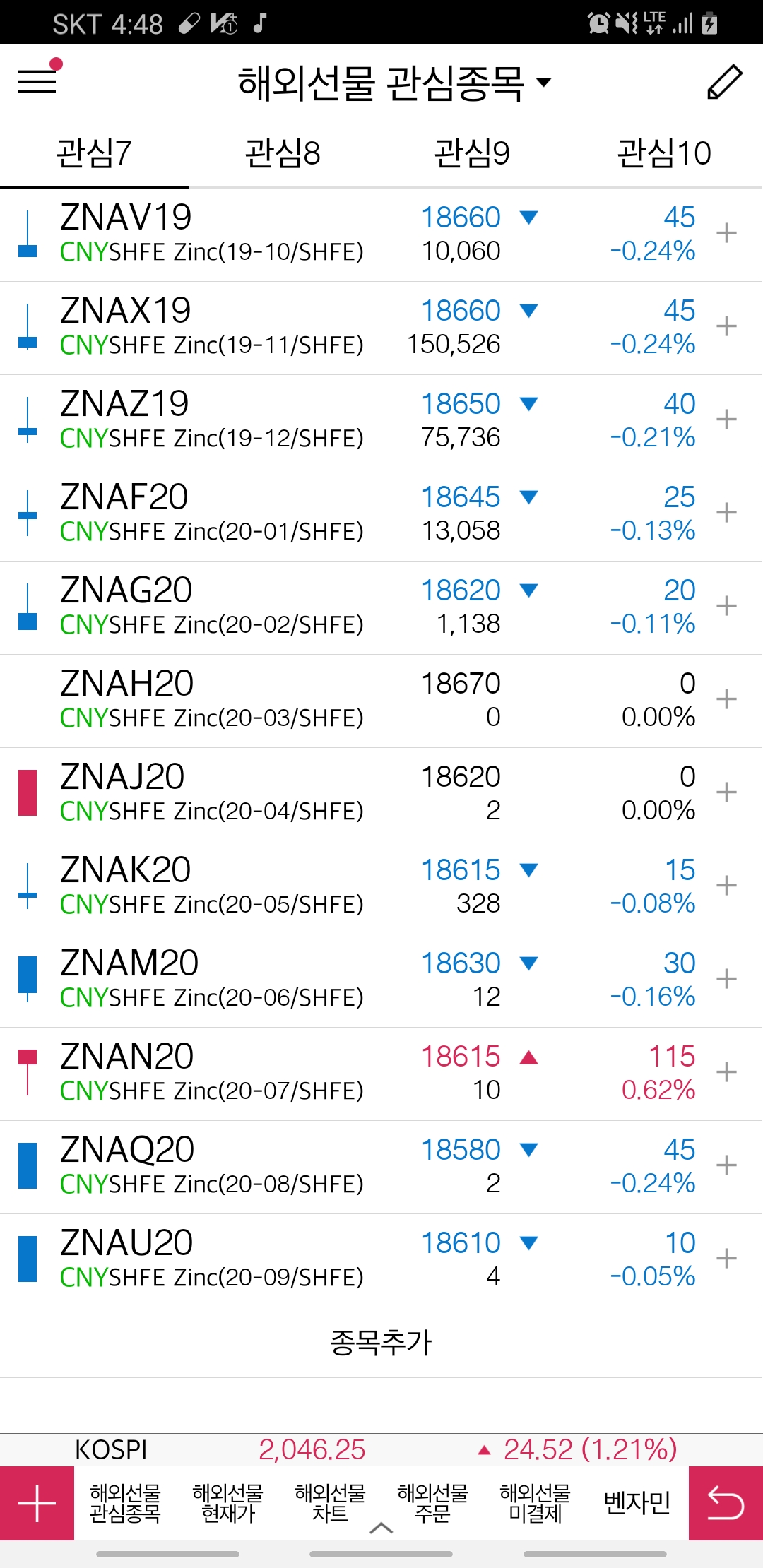The height and width of the screenshot is (1568, 763).
Task: Switch to the 관심9 tab
Action: 472,153
